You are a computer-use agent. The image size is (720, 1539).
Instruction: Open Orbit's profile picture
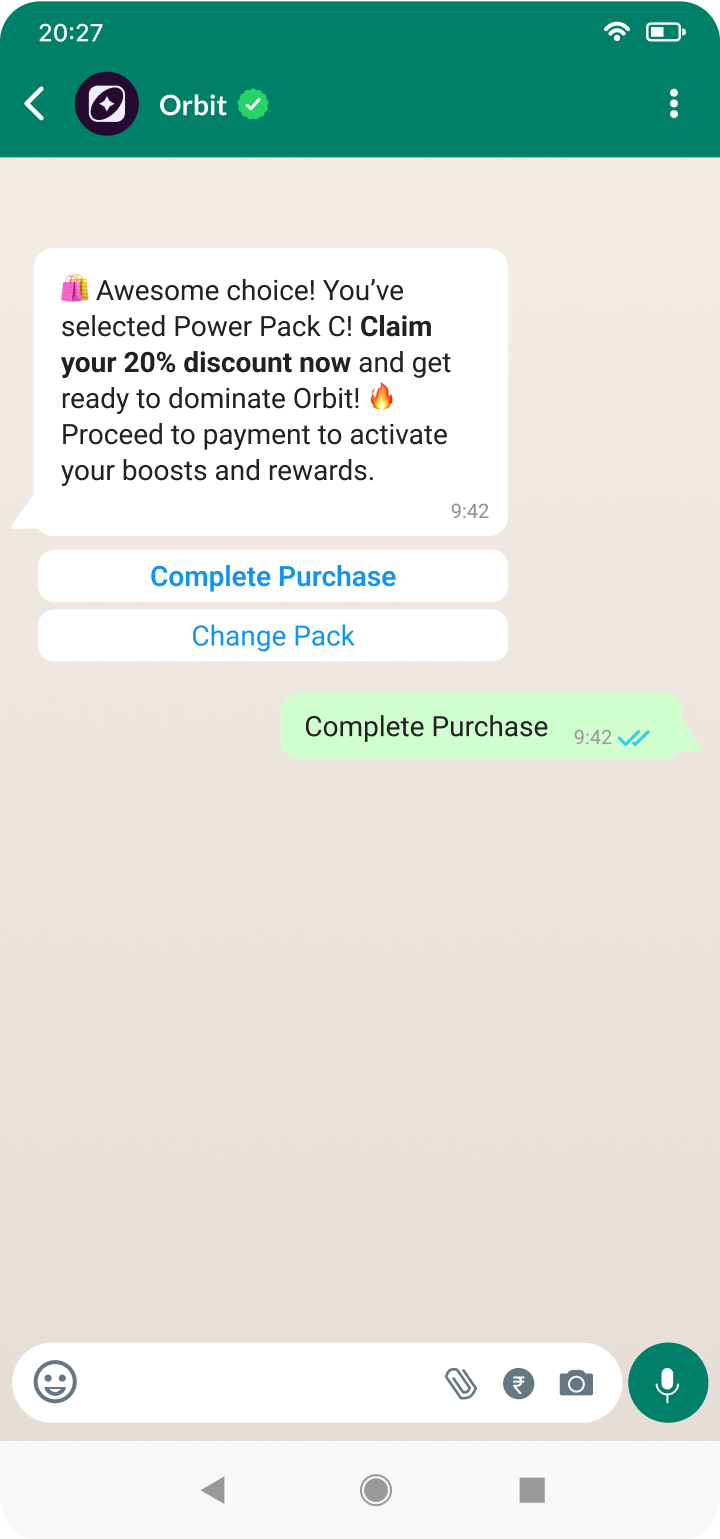[107, 104]
